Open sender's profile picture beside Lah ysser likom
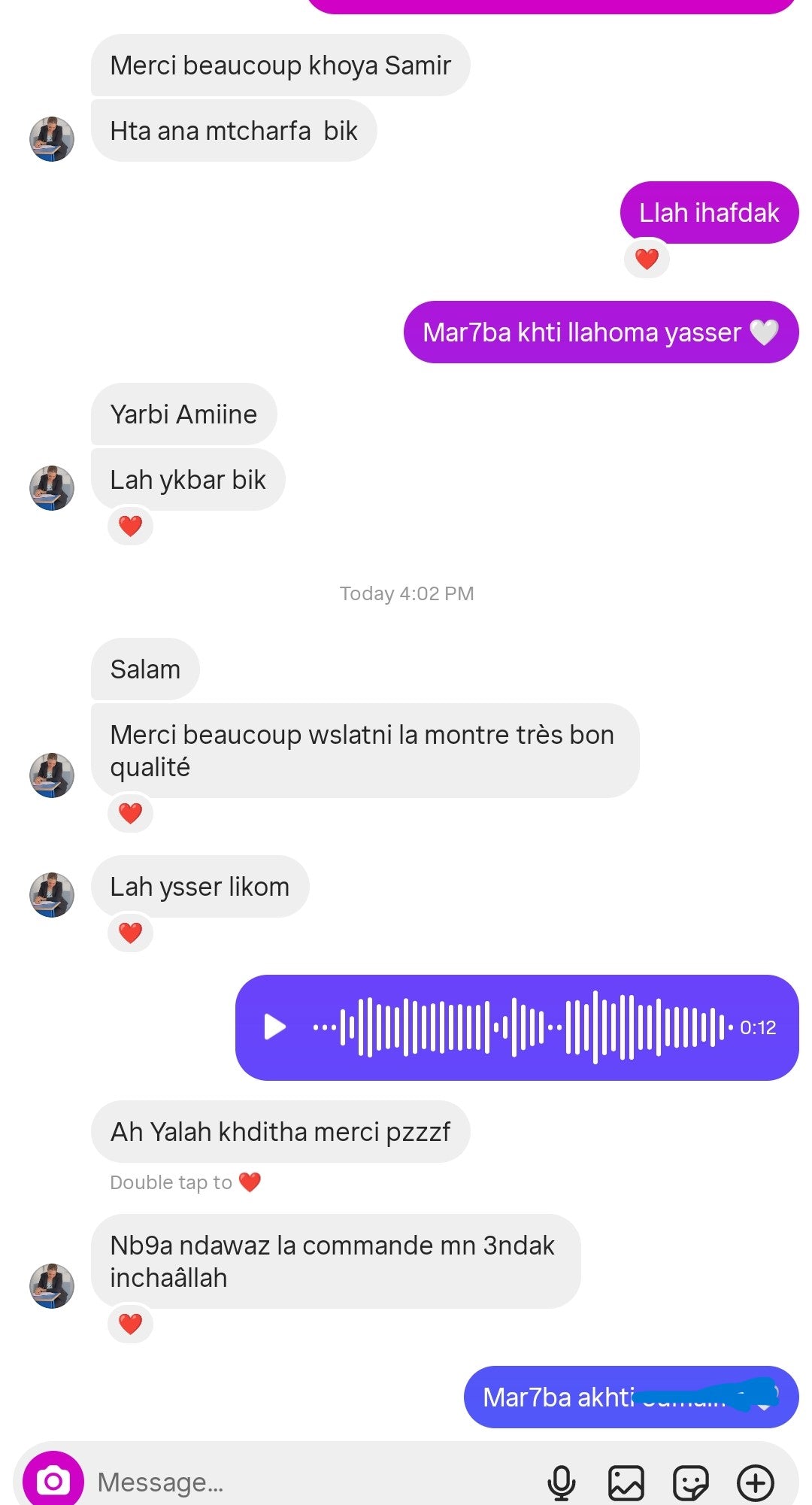Viewport: 812px width, 1505px height. click(x=52, y=894)
